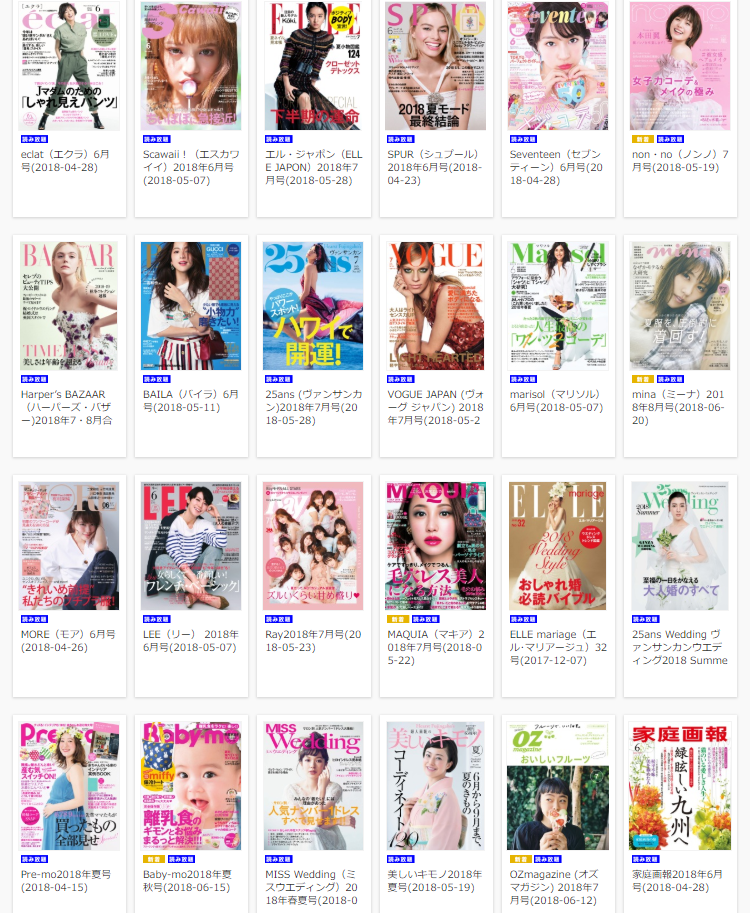View LEE 2018 June issue
The image size is (750, 913).
(x=191, y=545)
